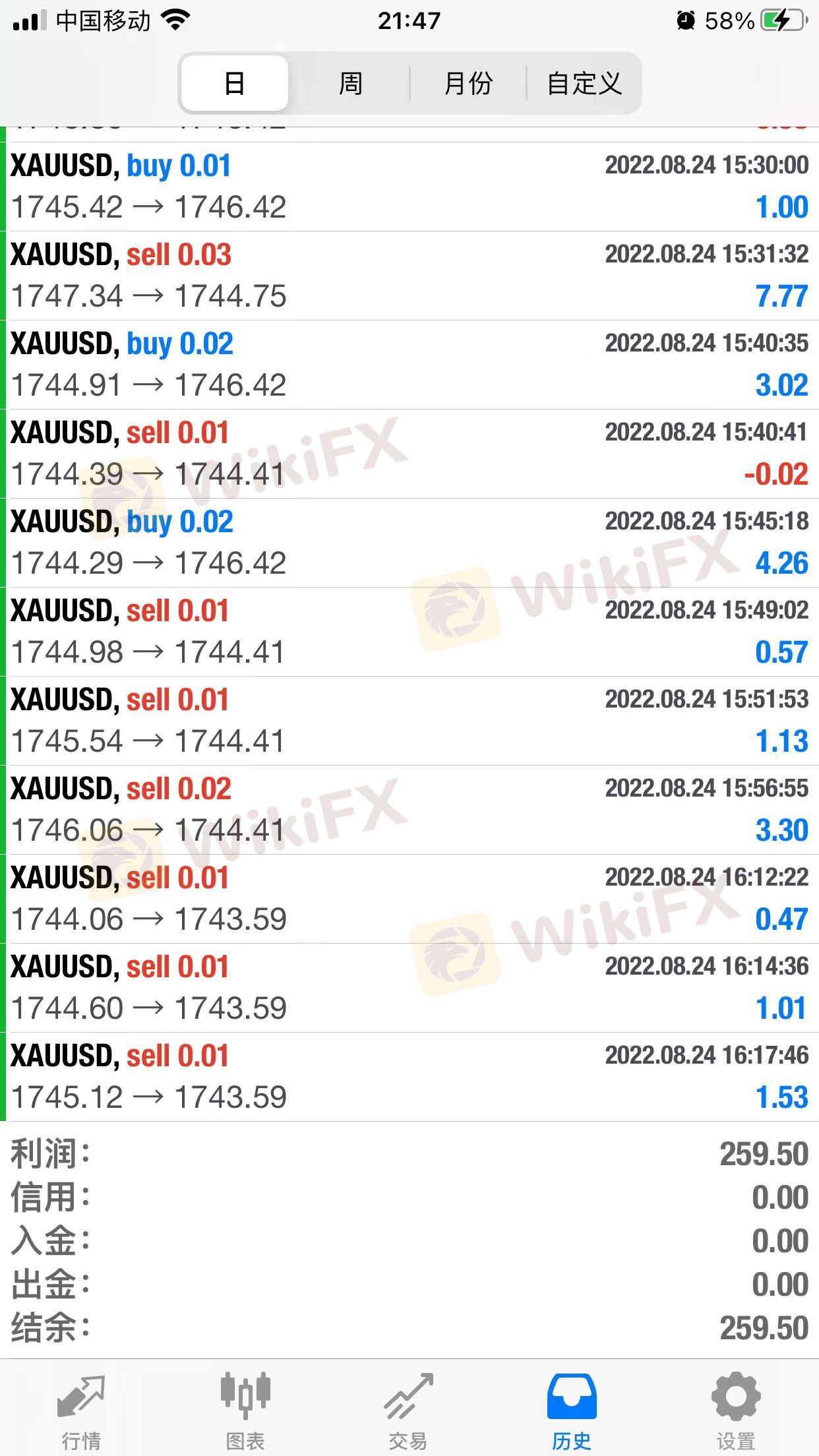Switch history period to 周 (week)
Screen dimensions: 819x1456
(x=350, y=84)
